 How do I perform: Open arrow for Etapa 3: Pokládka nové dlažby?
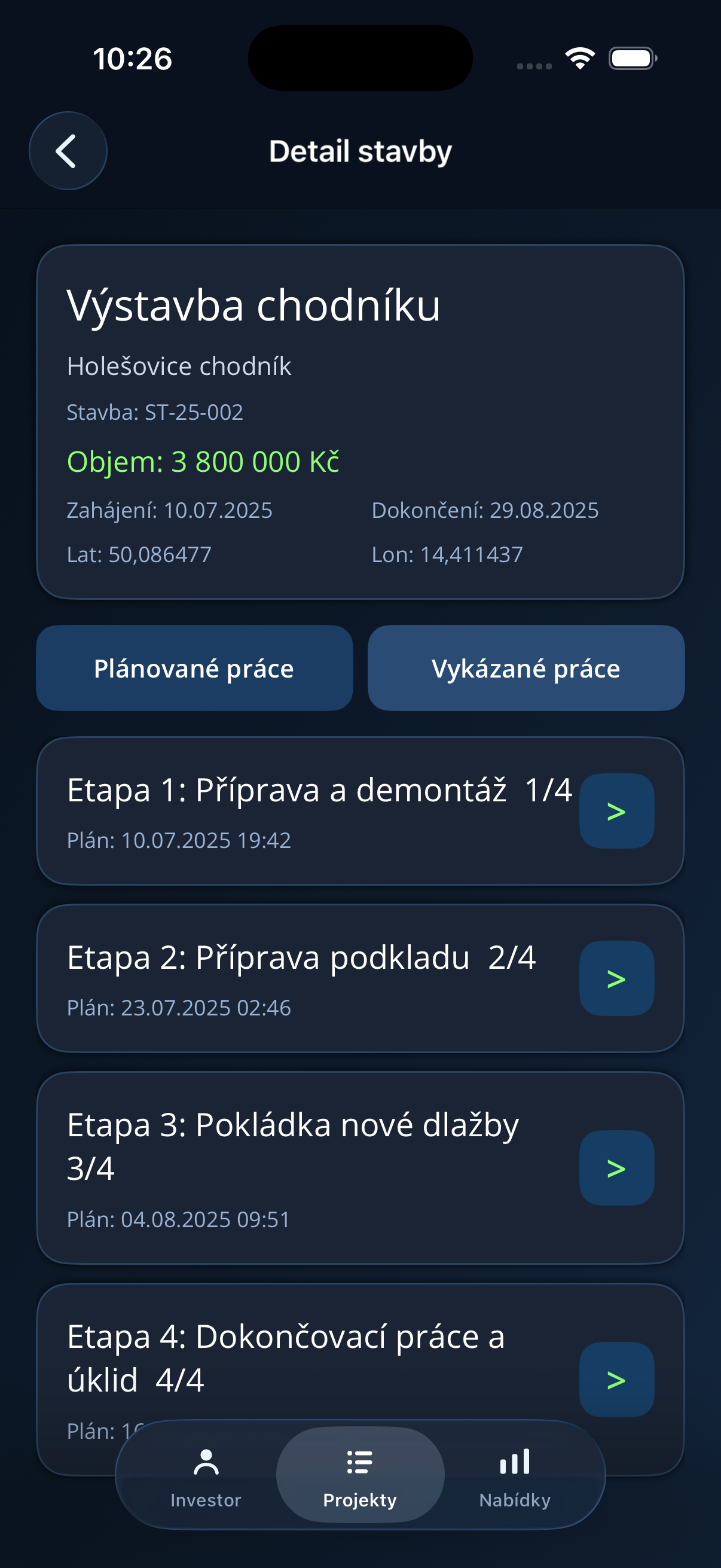tap(616, 1167)
